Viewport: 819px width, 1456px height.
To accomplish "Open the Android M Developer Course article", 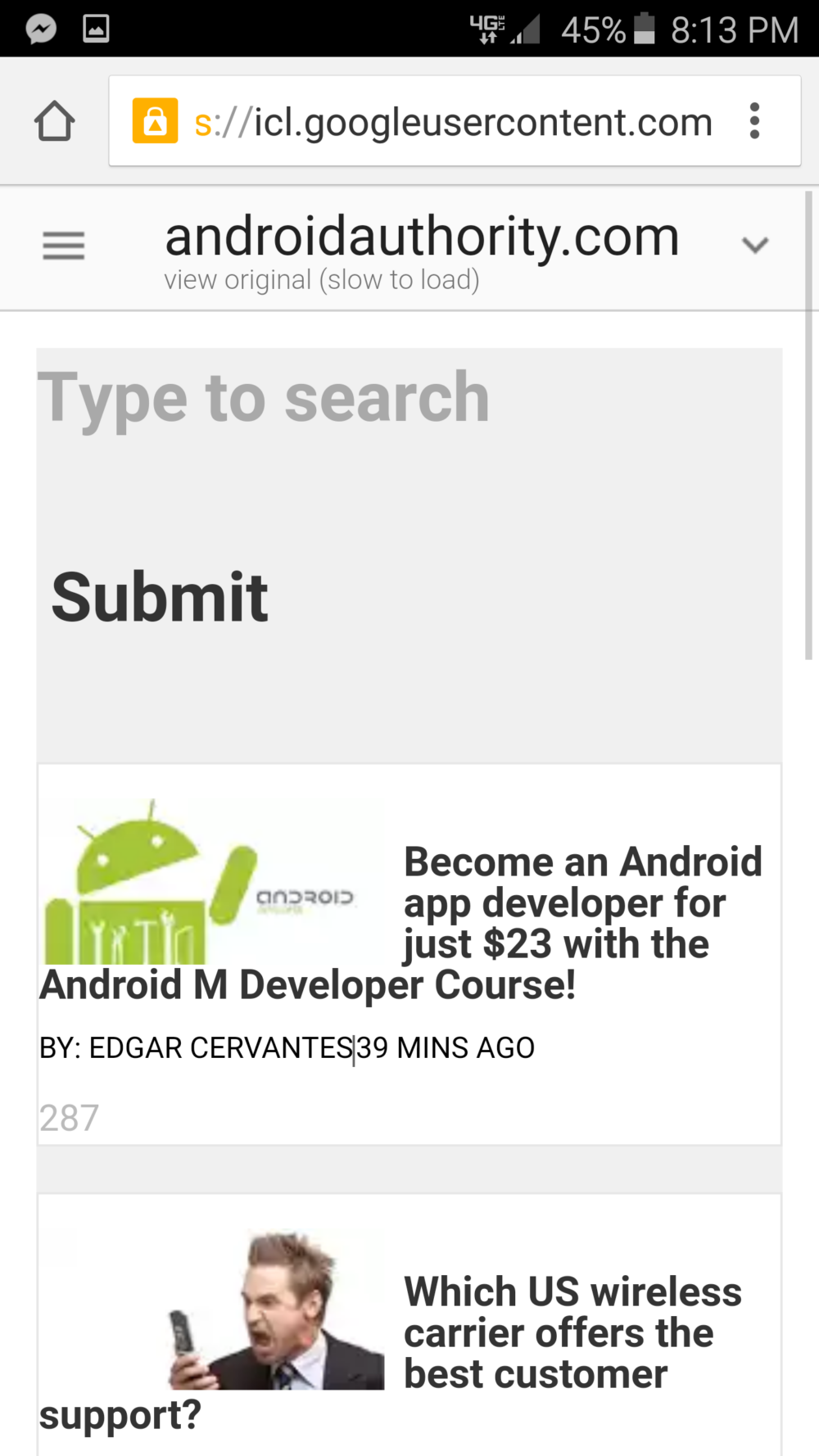I will 581,902.
